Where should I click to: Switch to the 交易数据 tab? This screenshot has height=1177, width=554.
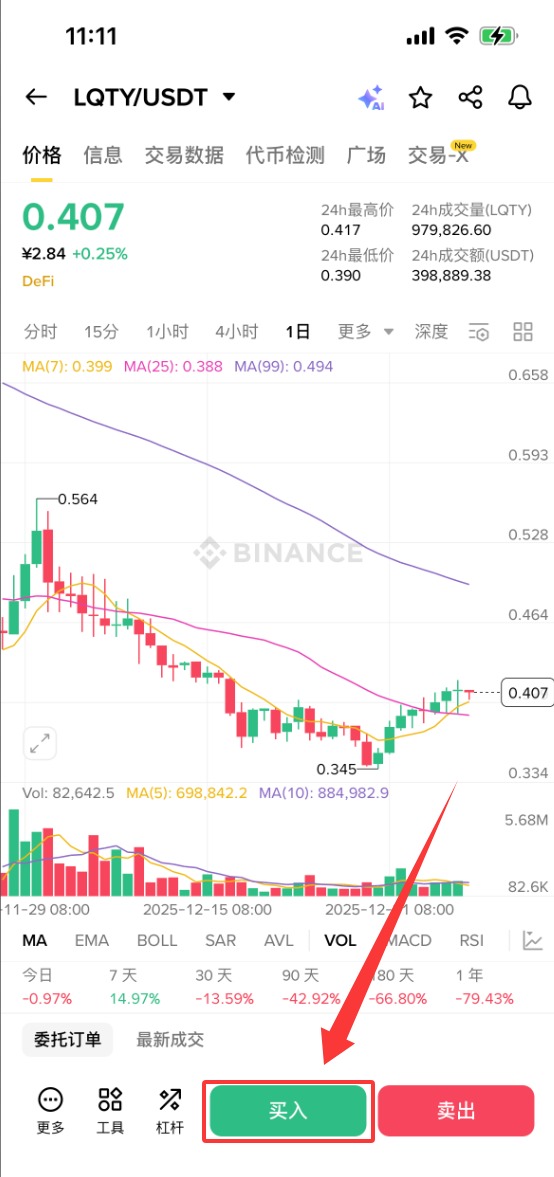(184, 155)
